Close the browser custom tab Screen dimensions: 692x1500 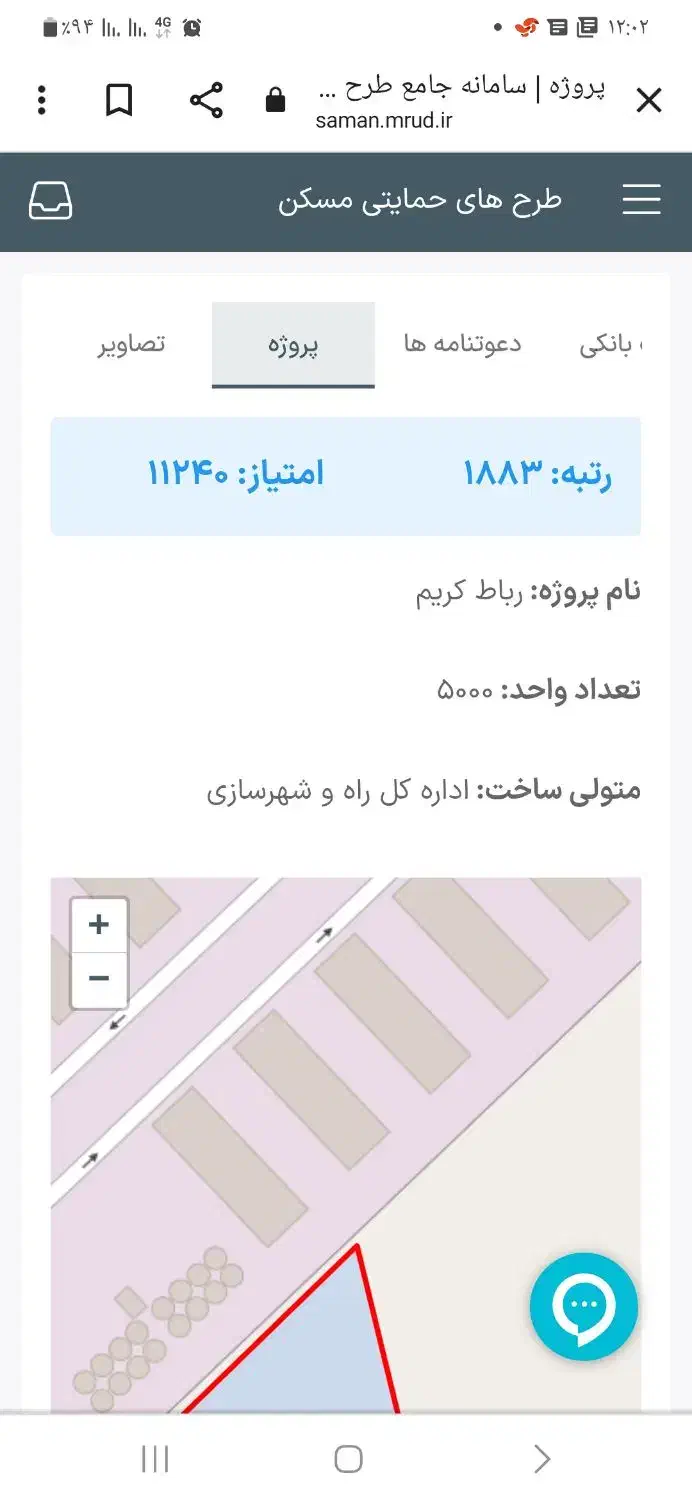(649, 100)
